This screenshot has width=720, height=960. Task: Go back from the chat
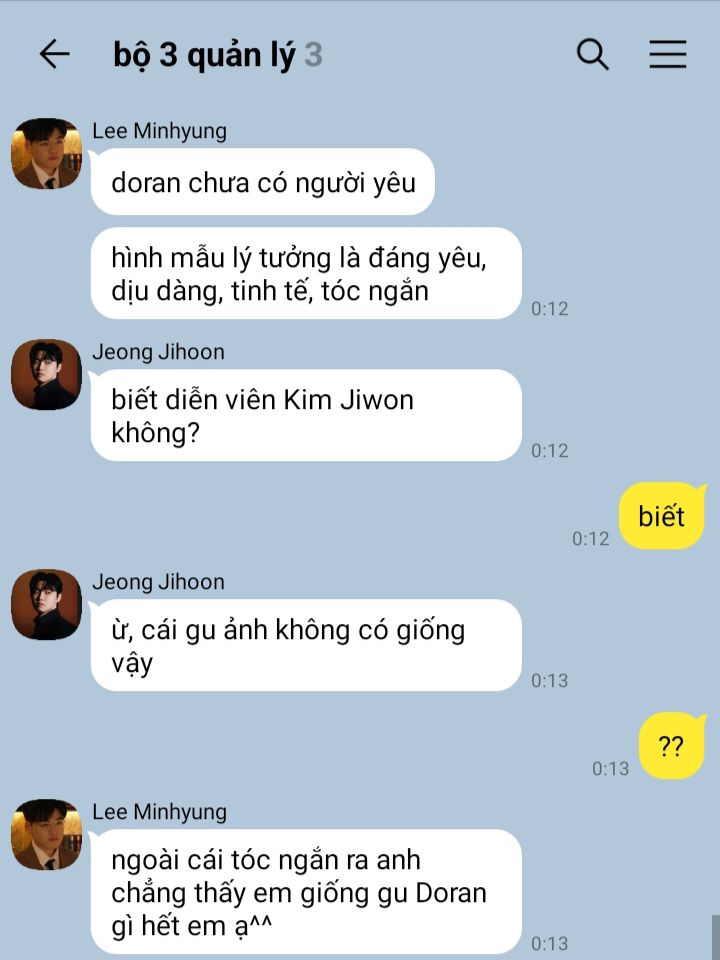click(54, 54)
